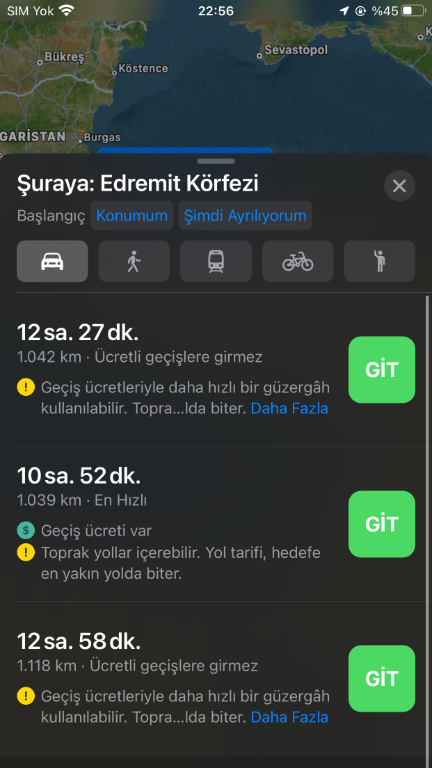432x768 pixels.
Task: Switch to cycling directions
Action: [x=298, y=262]
